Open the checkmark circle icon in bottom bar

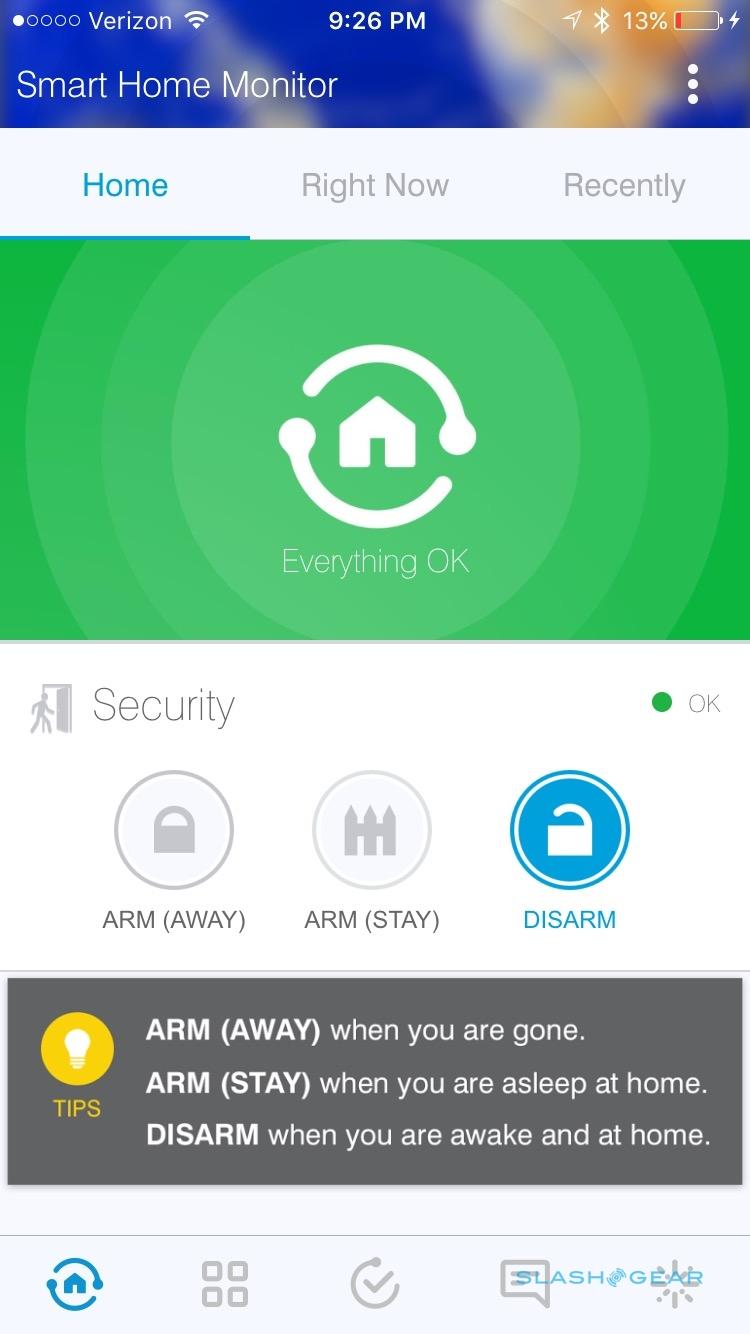click(x=375, y=1283)
